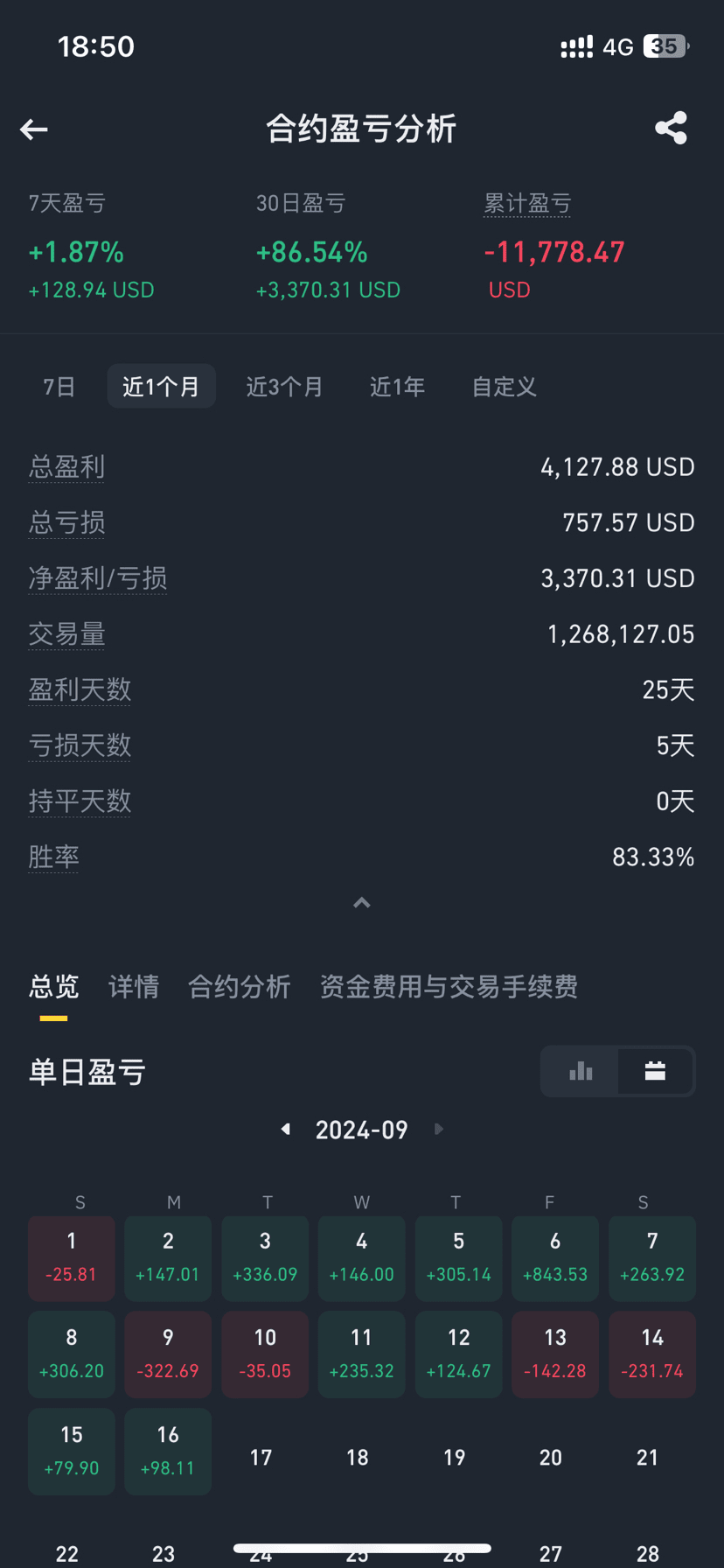This screenshot has height=1568, width=724.
Task: Switch daily PnL to bar chart view
Action: pyautogui.click(x=581, y=1071)
